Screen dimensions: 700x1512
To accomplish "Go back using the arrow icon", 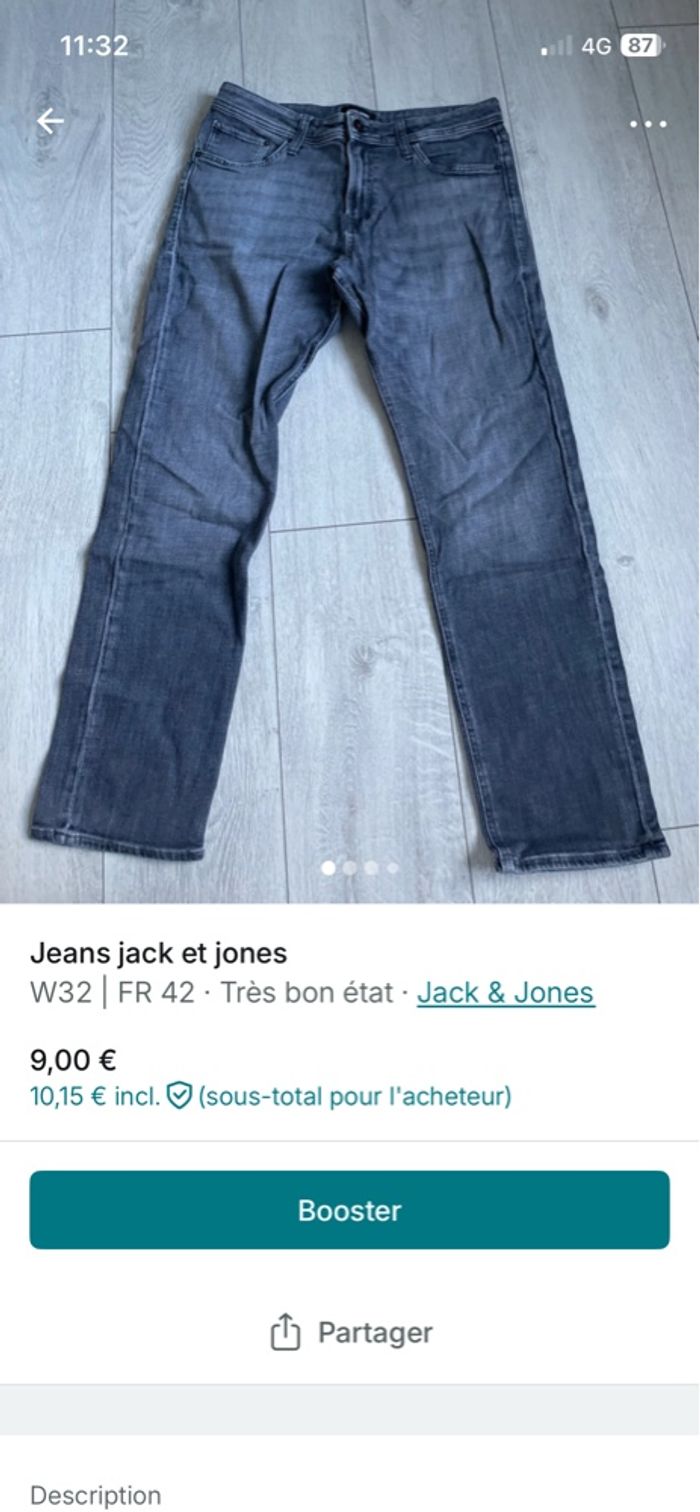I will [x=50, y=121].
